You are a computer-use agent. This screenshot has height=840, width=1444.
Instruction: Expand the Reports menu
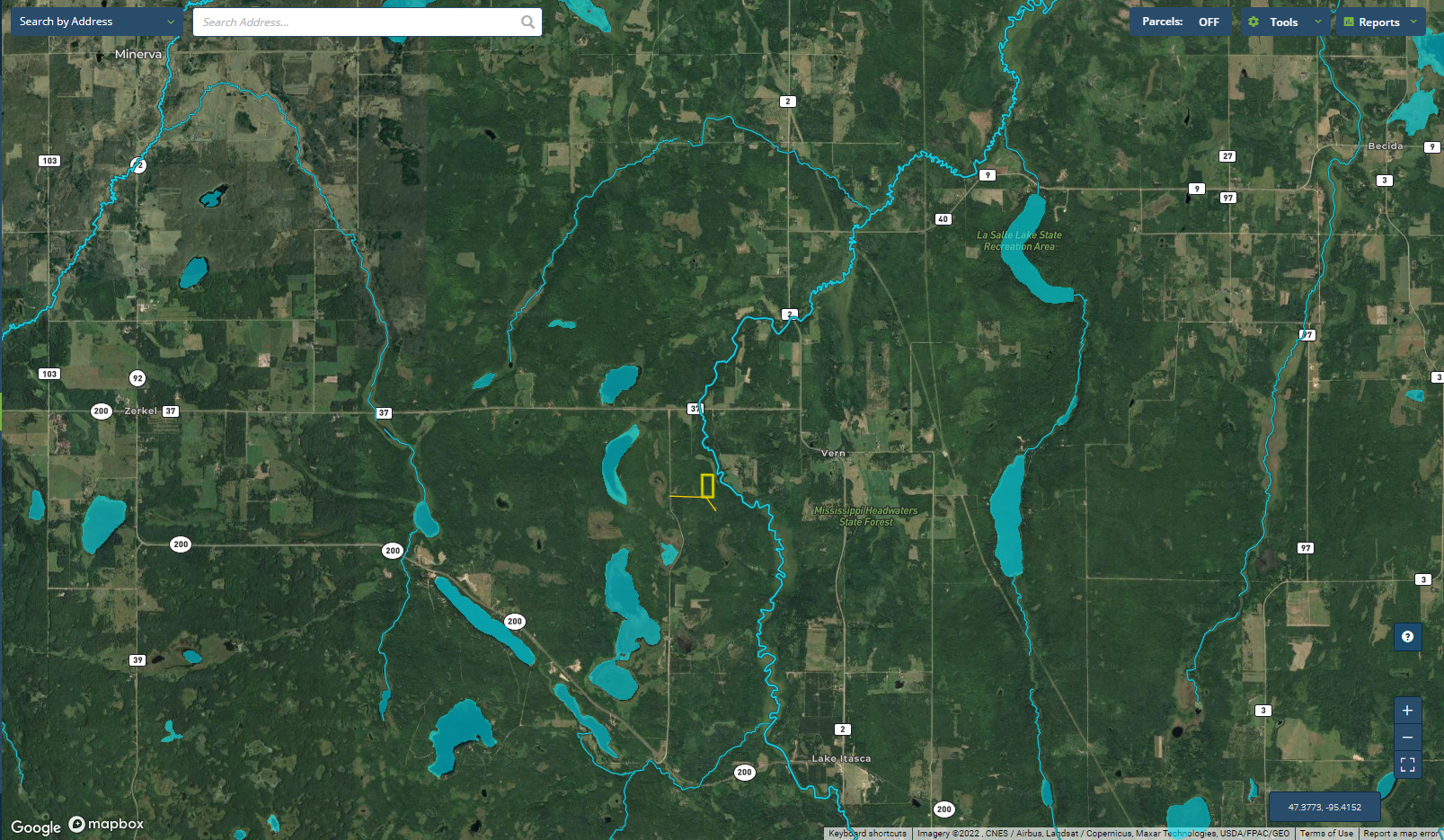click(x=1380, y=22)
